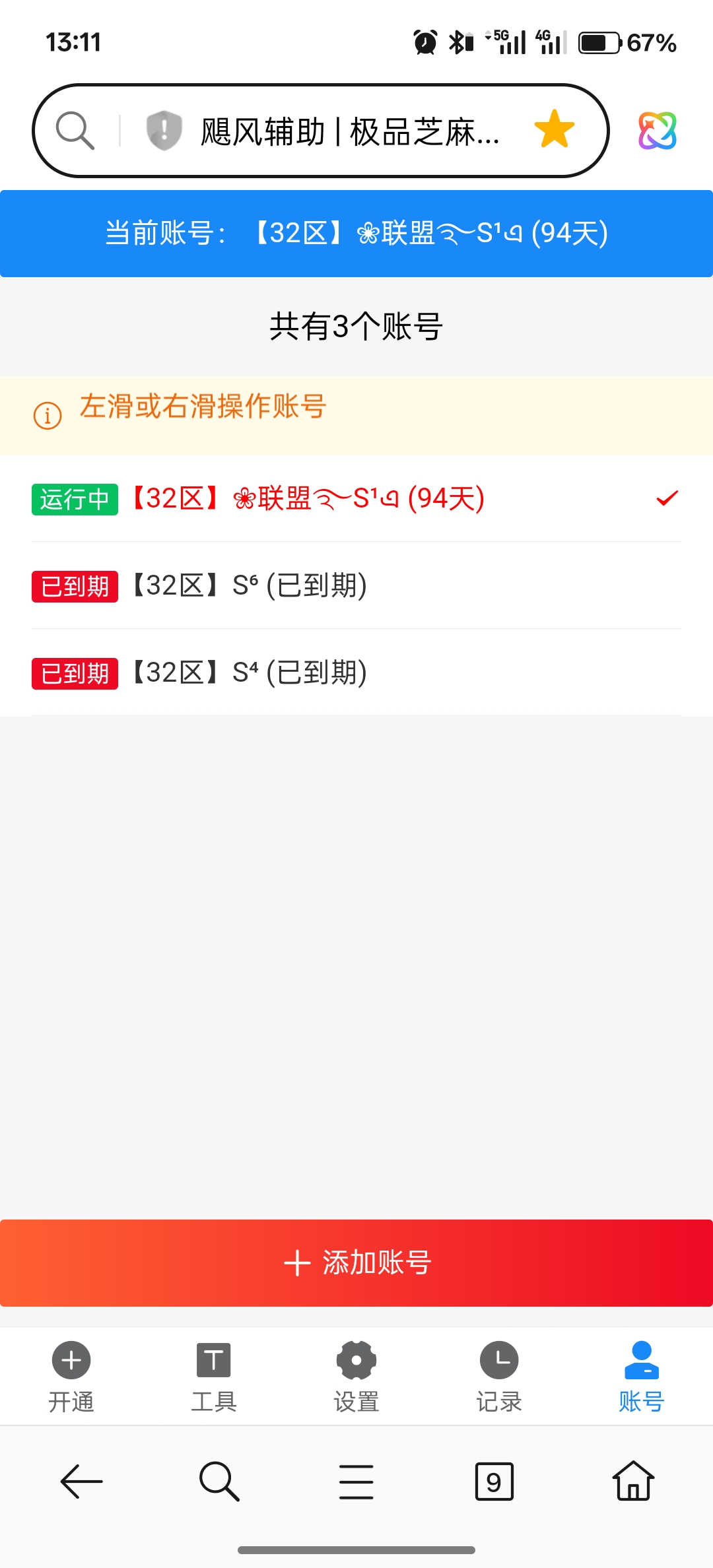Toggle the bookmark star for this page

click(554, 129)
